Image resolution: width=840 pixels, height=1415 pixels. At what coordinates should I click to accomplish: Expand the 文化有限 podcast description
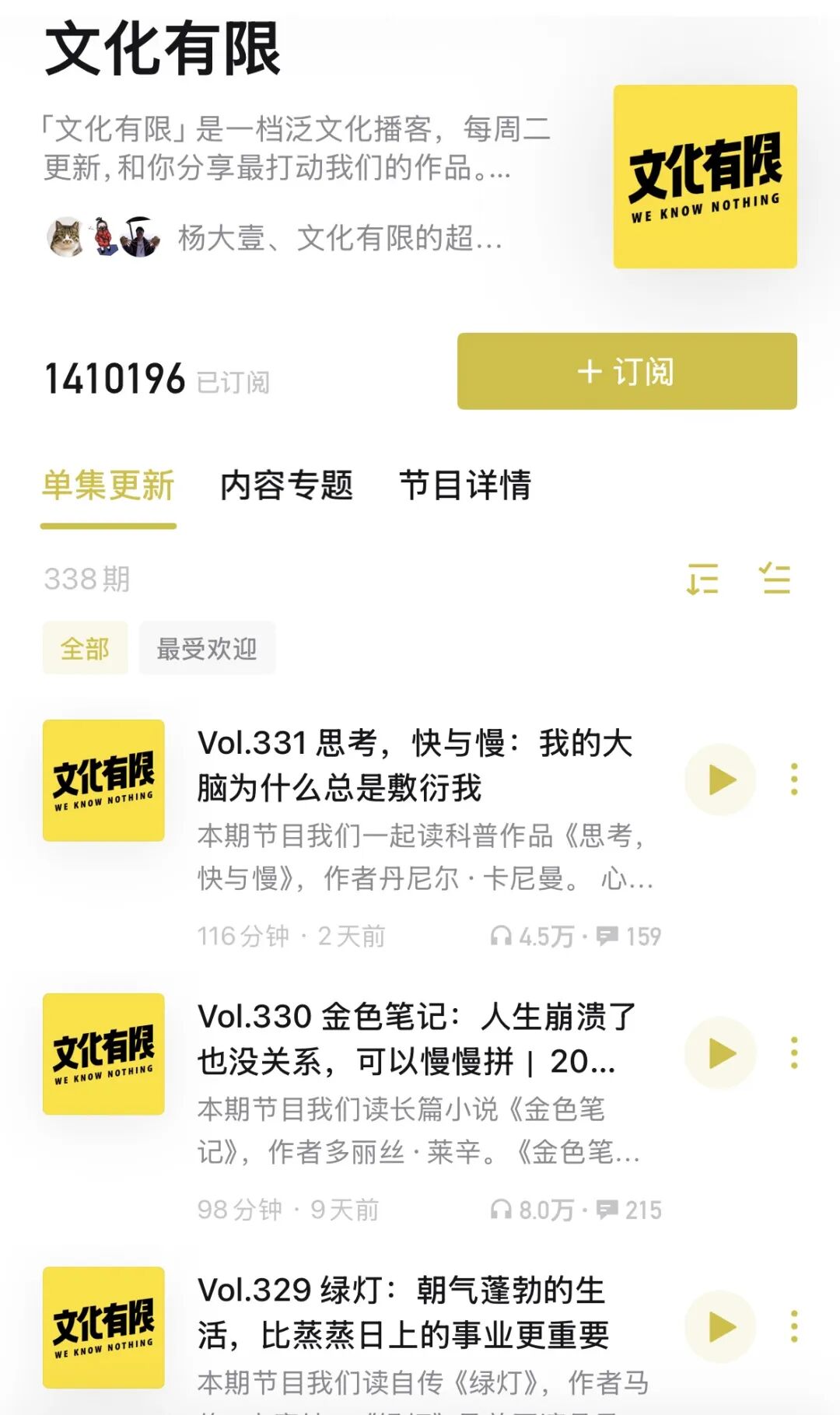click(x=296, y=148)
